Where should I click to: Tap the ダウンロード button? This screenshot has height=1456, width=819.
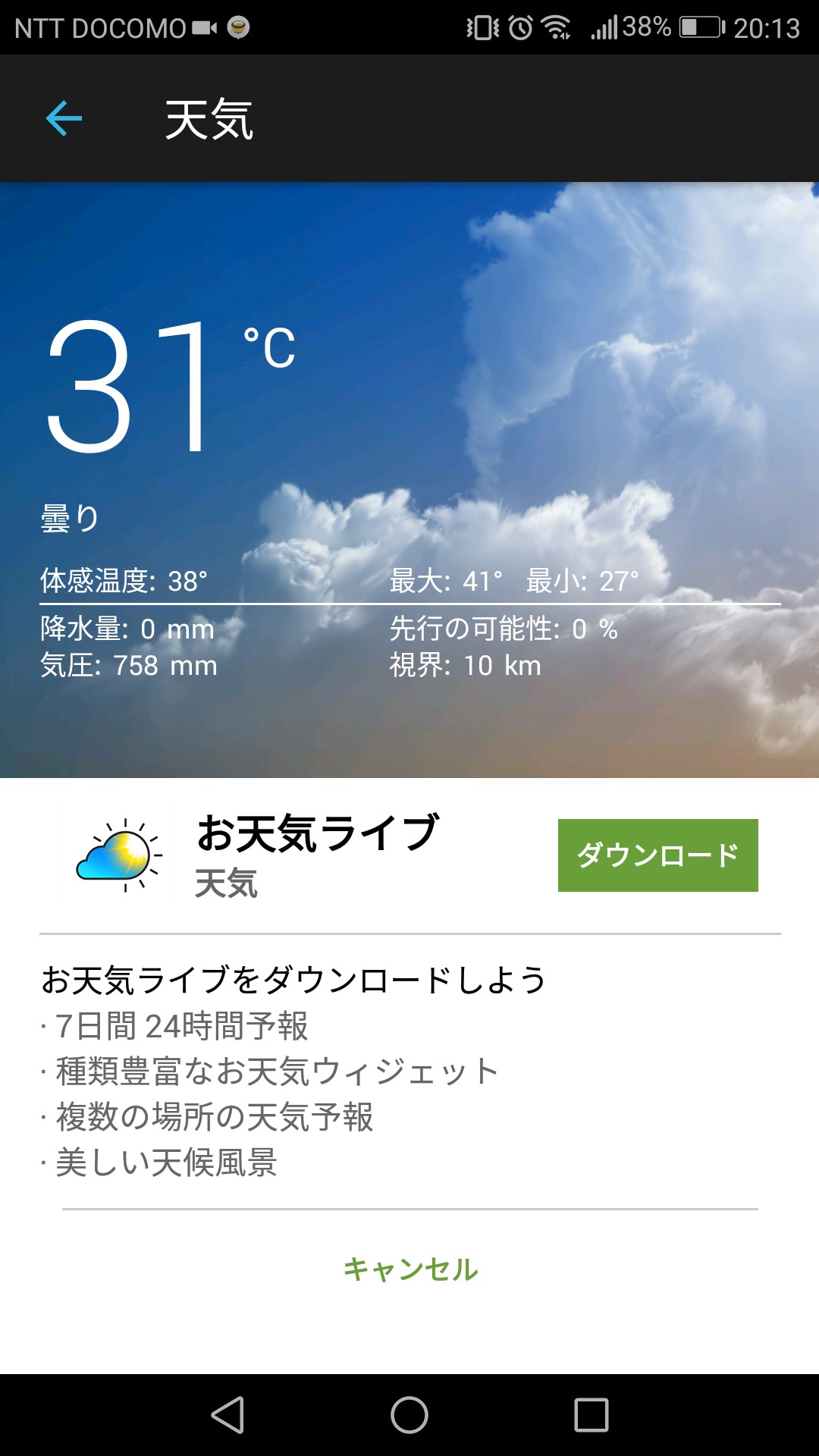pos(657,855)
